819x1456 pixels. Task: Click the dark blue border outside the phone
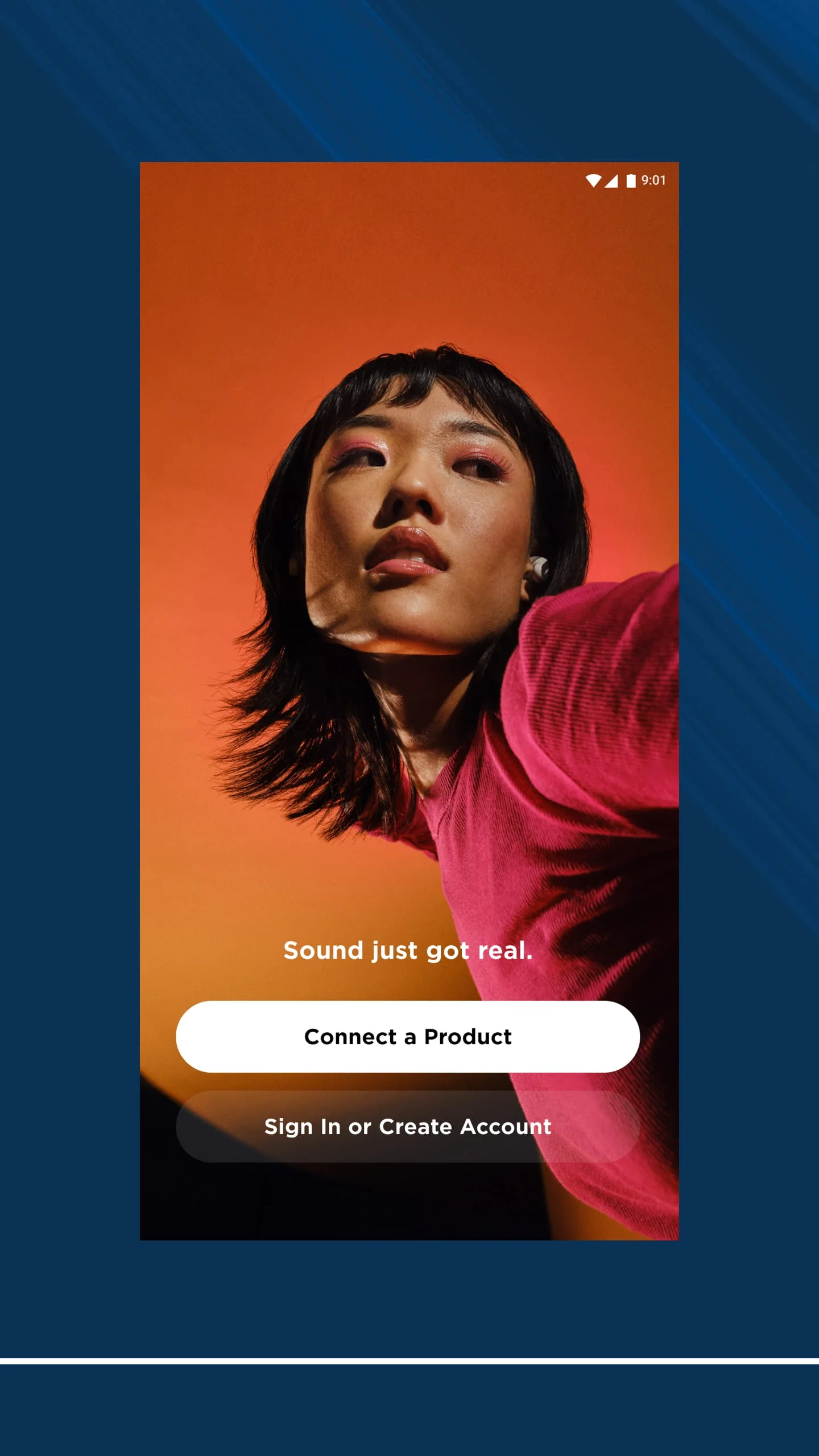(x=68, y=682)
